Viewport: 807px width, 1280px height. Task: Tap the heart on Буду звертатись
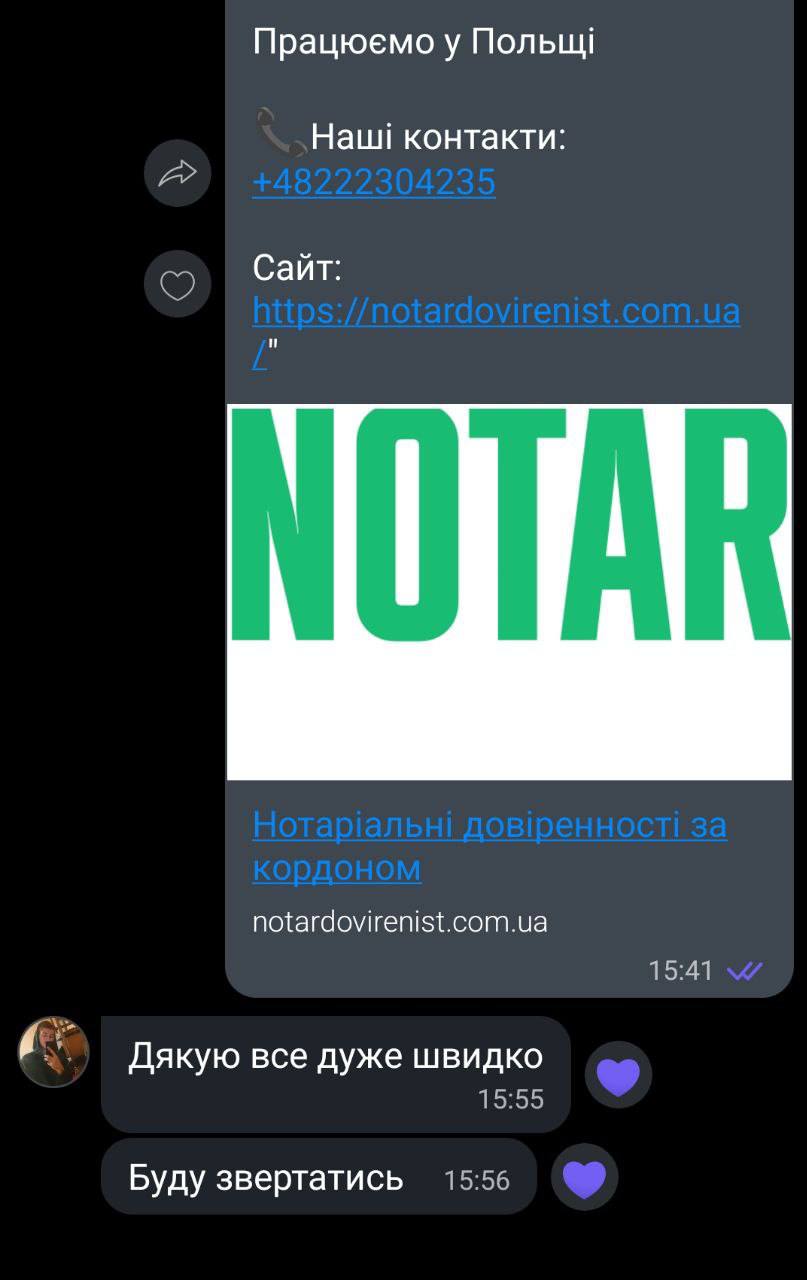coord(584,1178)
